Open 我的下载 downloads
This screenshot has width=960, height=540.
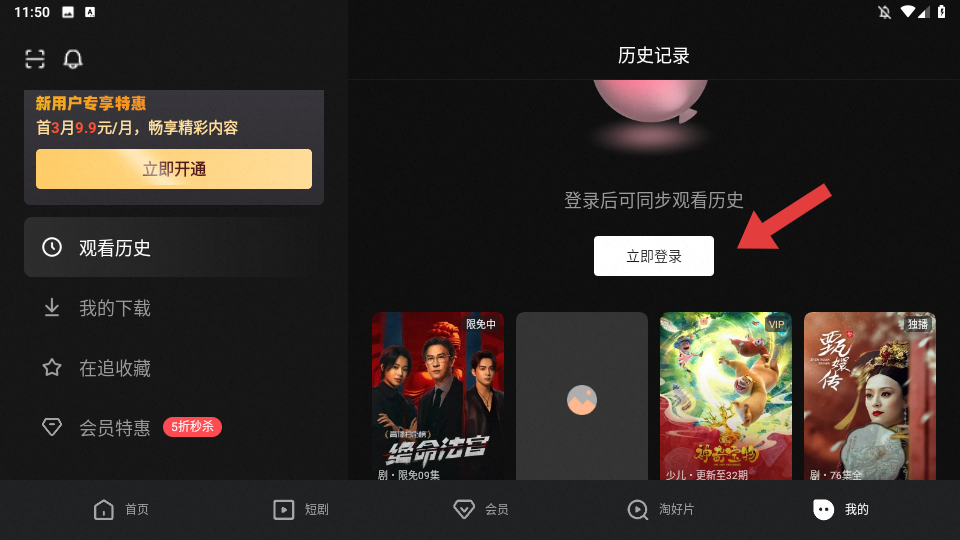pos(114,308)
